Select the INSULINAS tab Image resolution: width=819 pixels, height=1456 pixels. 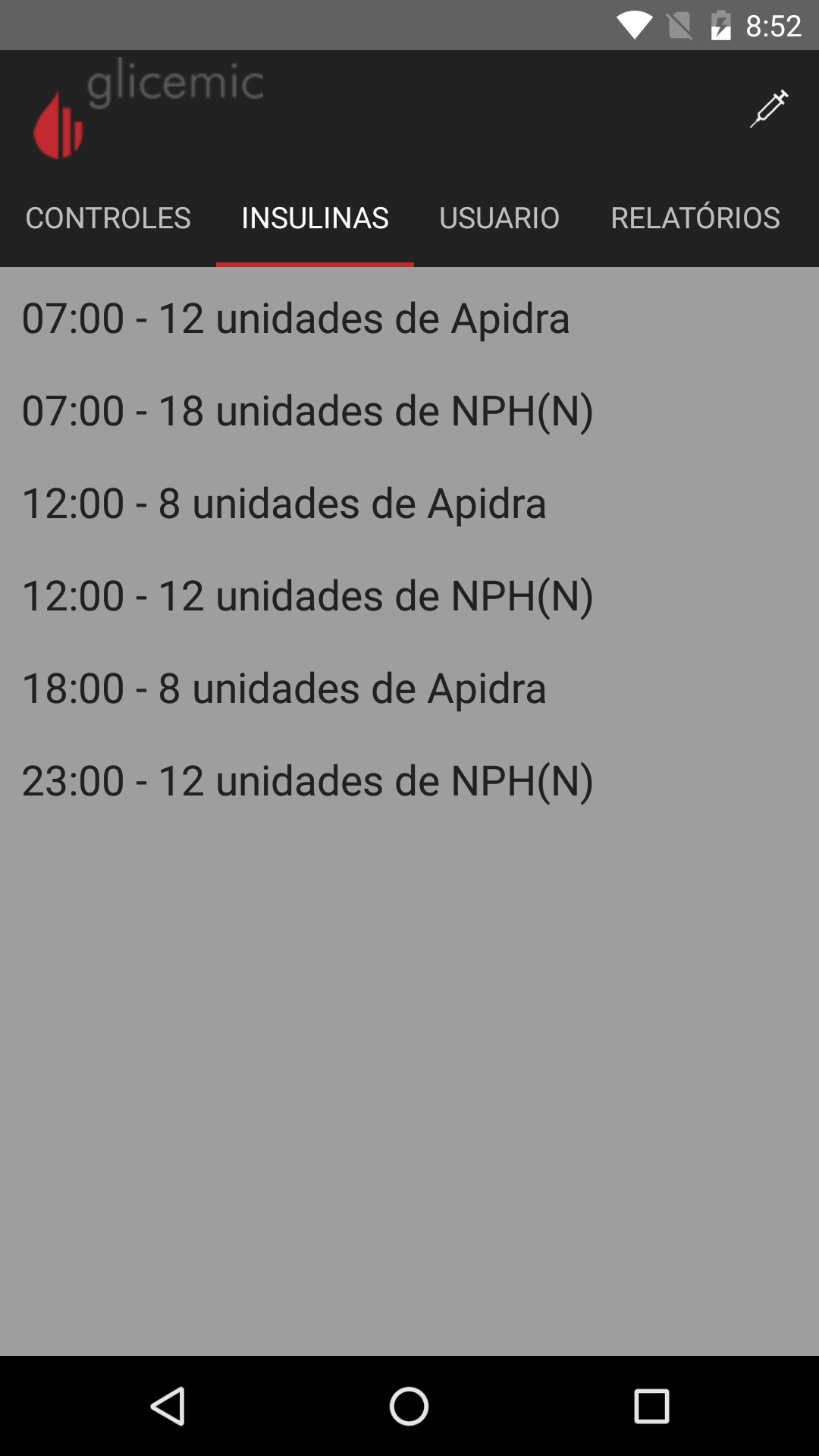click(315, 218)
